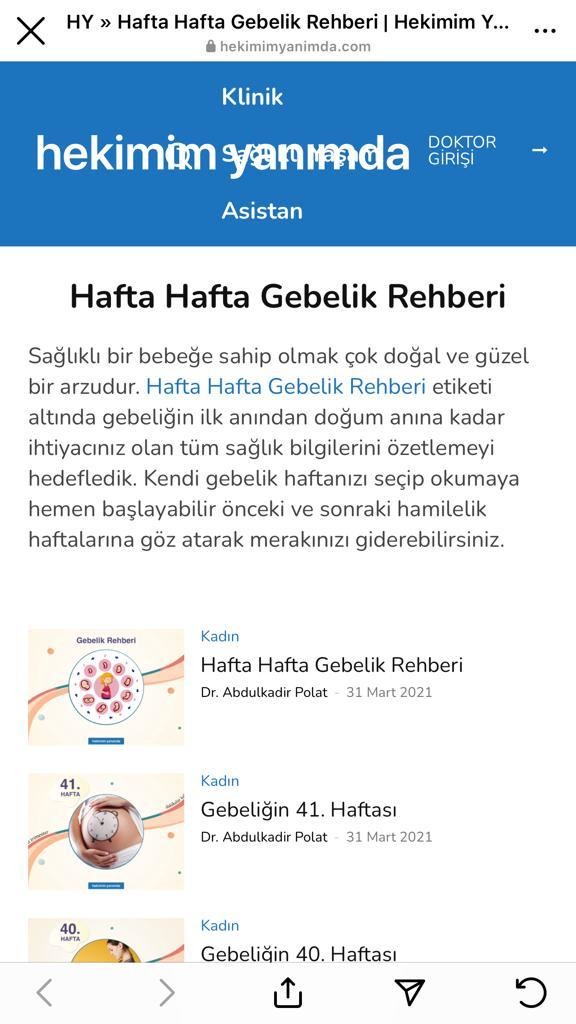
Task: Close the in-app browser
Action: (31, 31)
